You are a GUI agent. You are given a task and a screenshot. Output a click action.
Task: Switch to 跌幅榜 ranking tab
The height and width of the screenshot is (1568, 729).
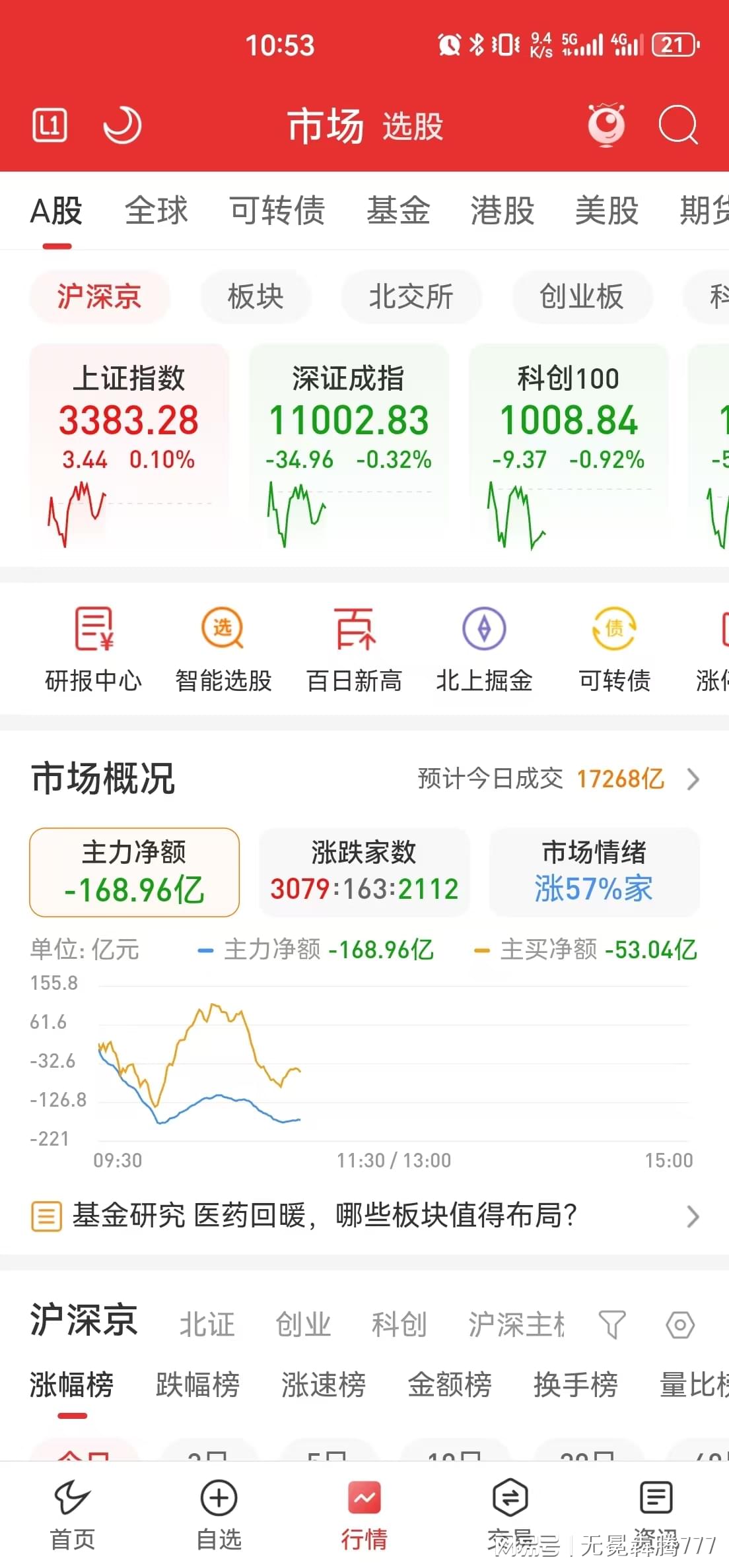point(198,1385)
